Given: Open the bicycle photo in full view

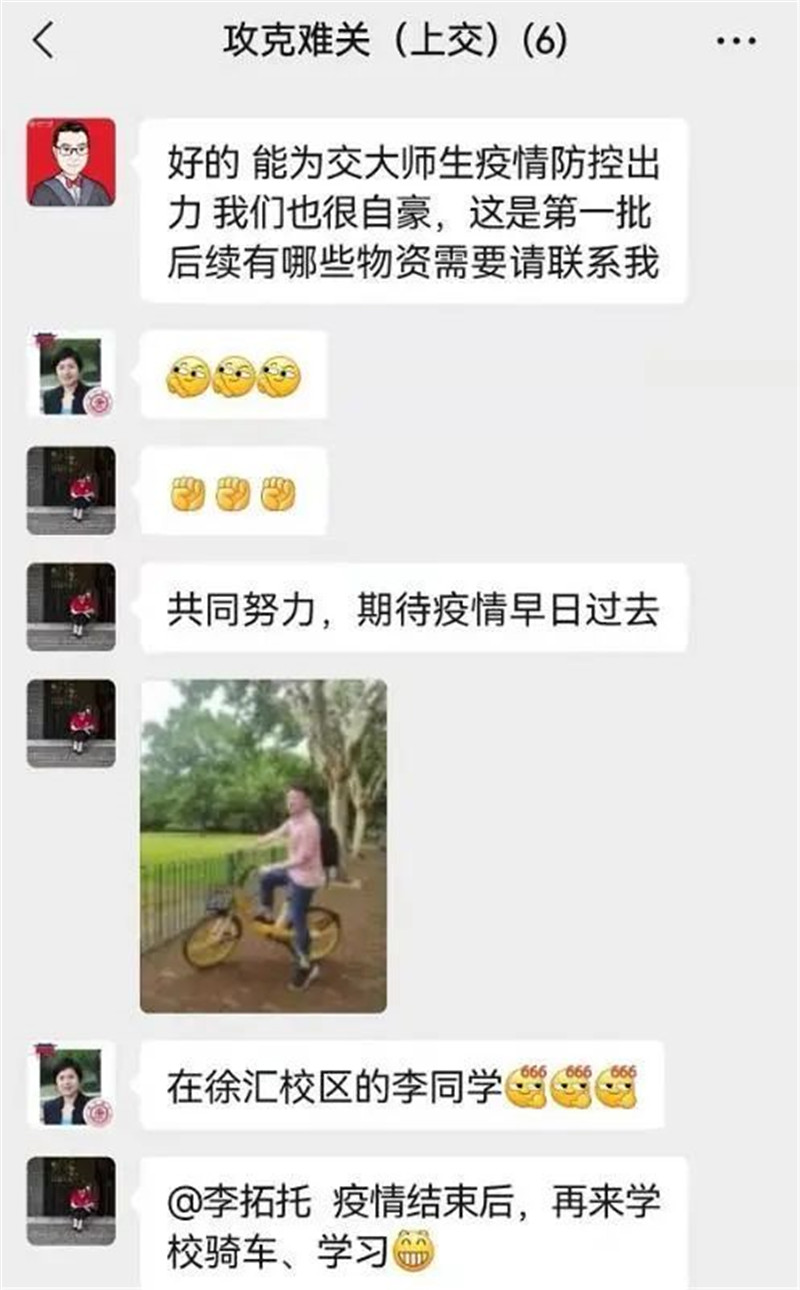Looking at the screenshot, I should click(263, 846).
